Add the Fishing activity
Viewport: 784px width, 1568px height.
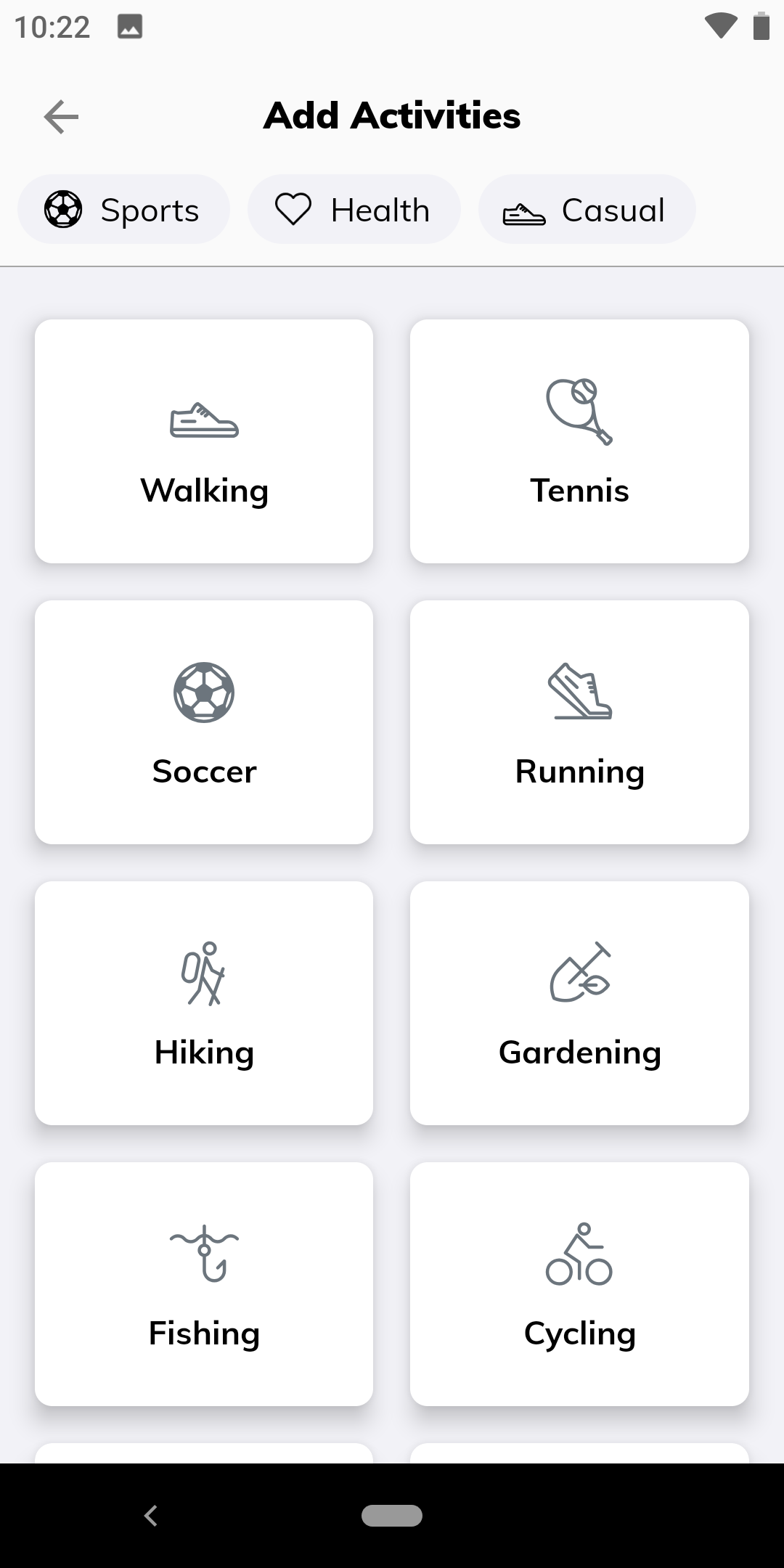pos(204,1284)
